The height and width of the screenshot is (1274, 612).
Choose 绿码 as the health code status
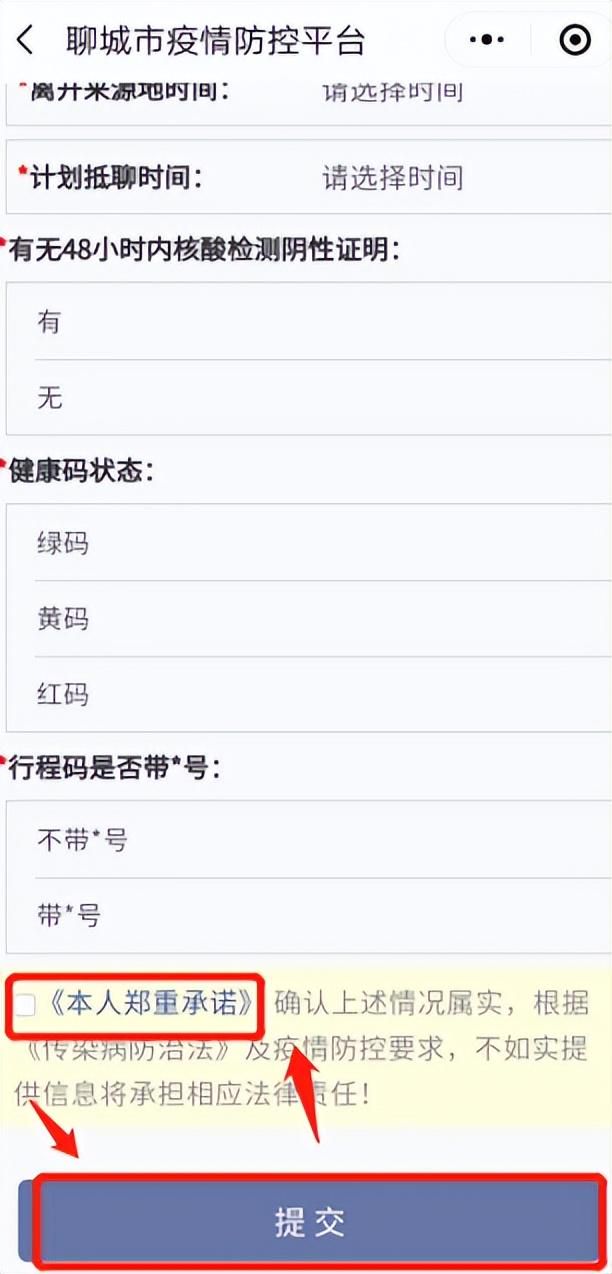click(x=308, y=543)
